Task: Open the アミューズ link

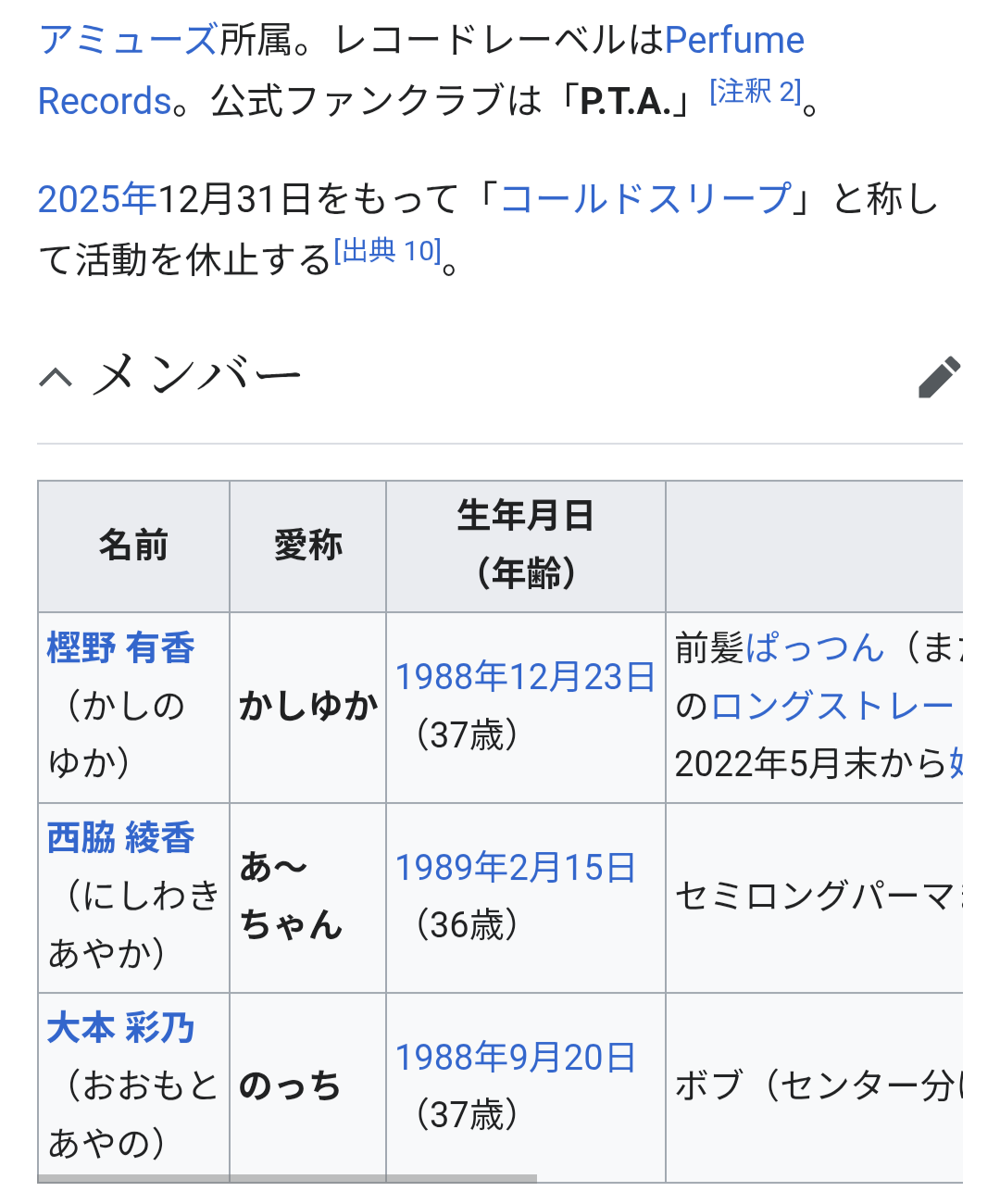Action: click(128, 41)
